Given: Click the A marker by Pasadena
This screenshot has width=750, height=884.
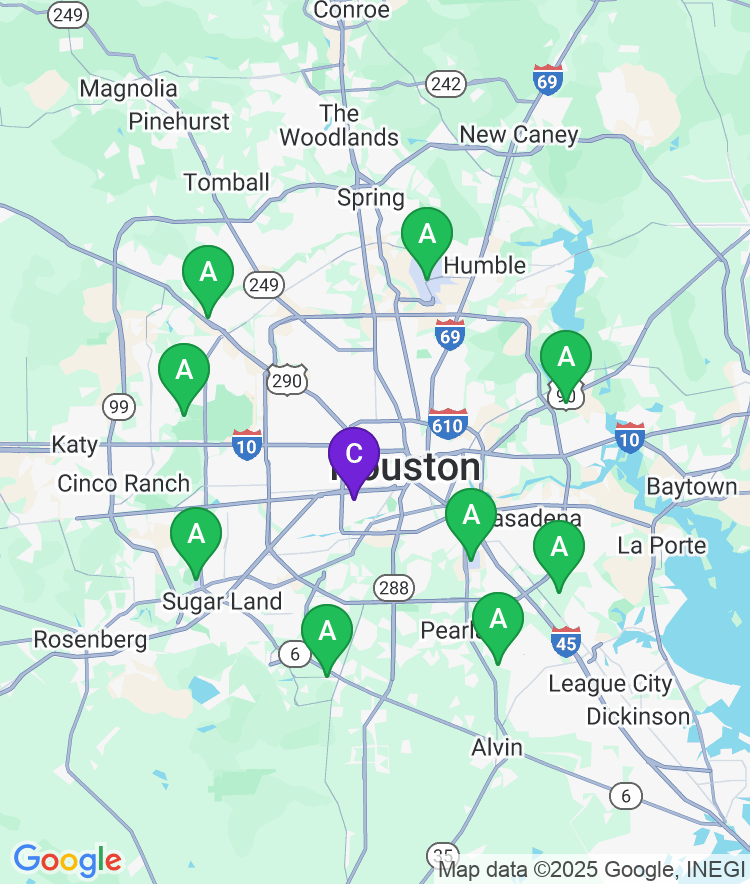Looking at the screenshot, I should pyautogui.click(x=468, y=516).
